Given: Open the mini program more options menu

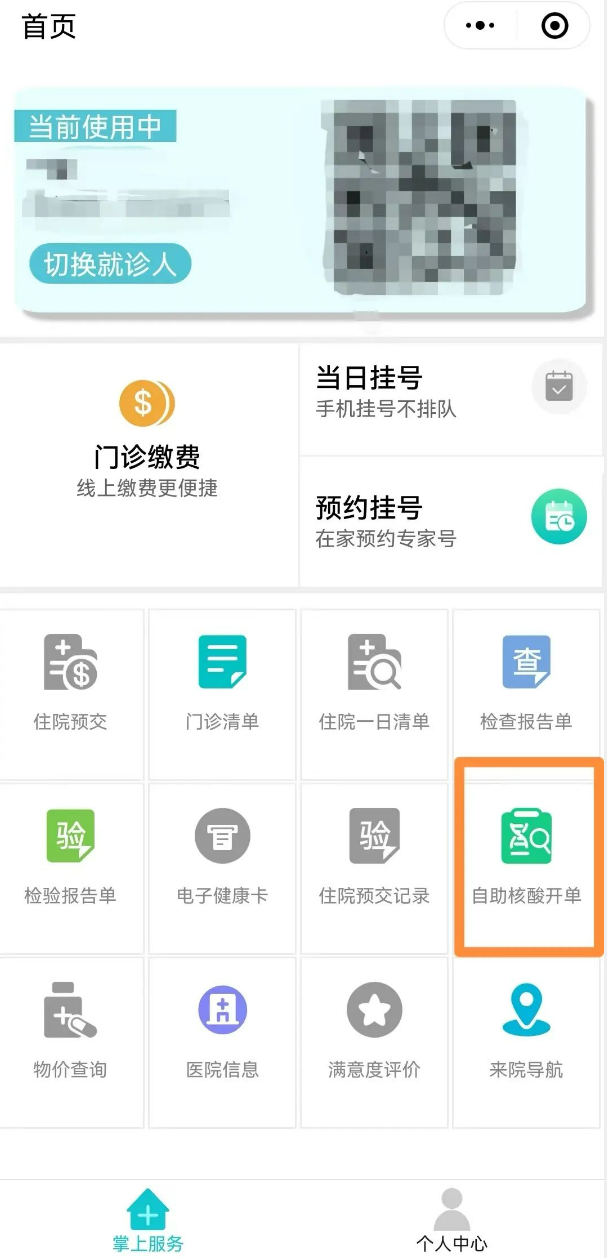Looking at the screenshot, I should click(x=481, y=26).
